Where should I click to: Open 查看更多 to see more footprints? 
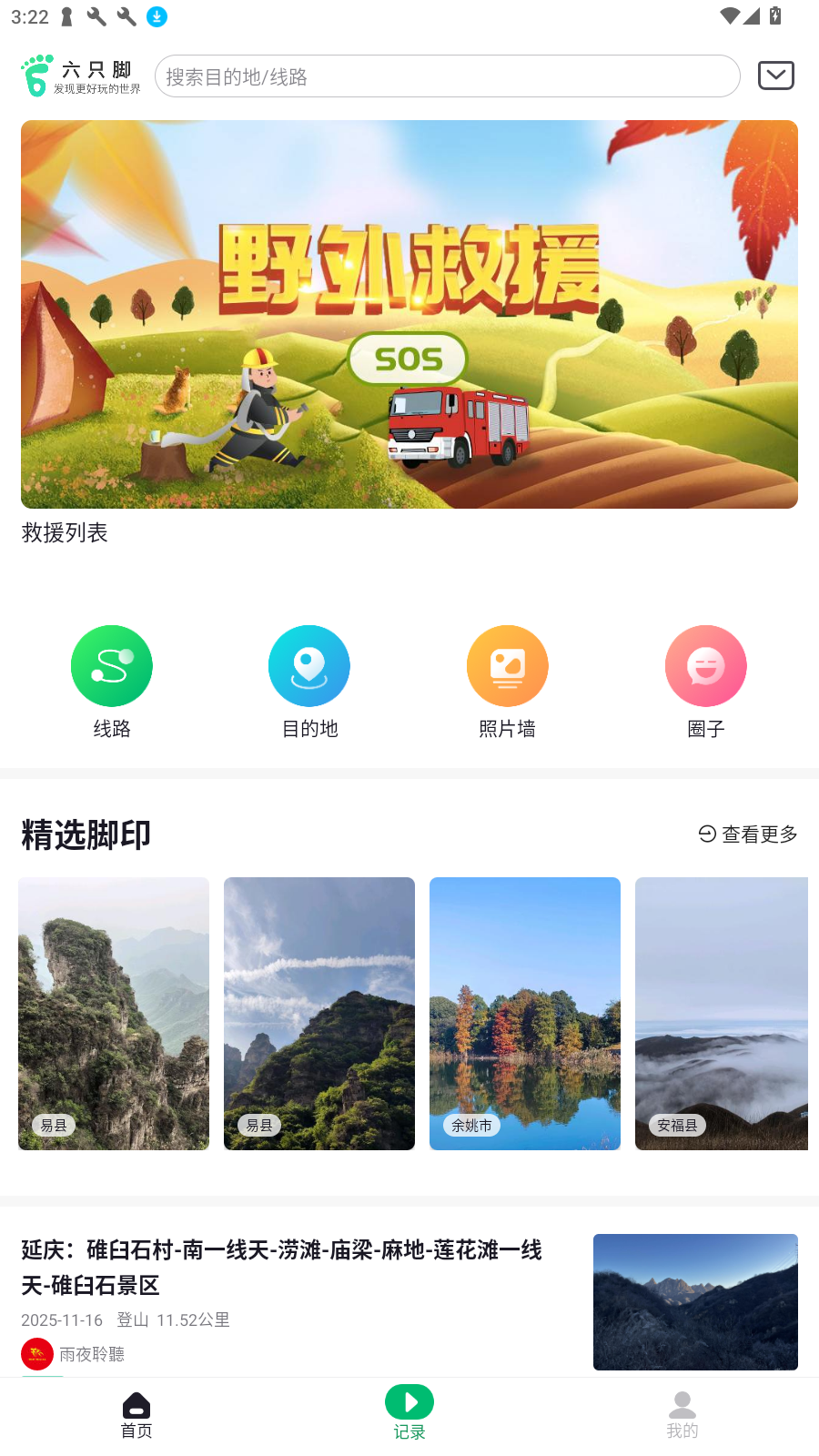click(x=747, y=834)
